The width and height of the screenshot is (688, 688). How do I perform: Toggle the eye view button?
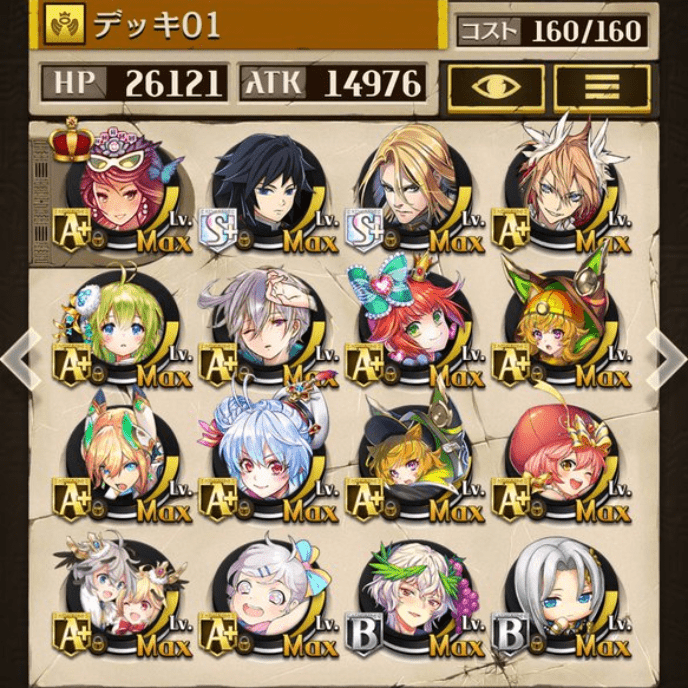(495, 86)
